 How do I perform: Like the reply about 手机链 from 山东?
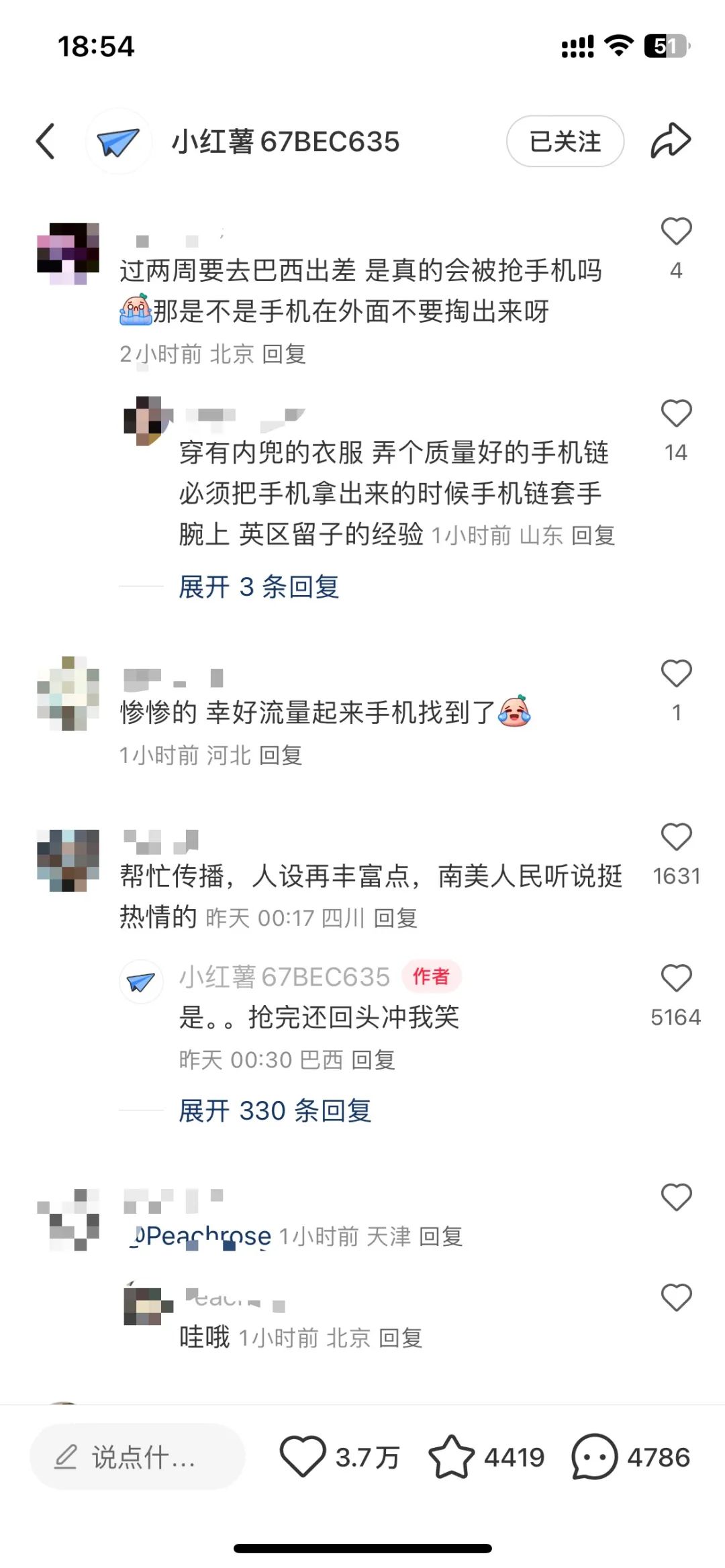coord(676,414)
